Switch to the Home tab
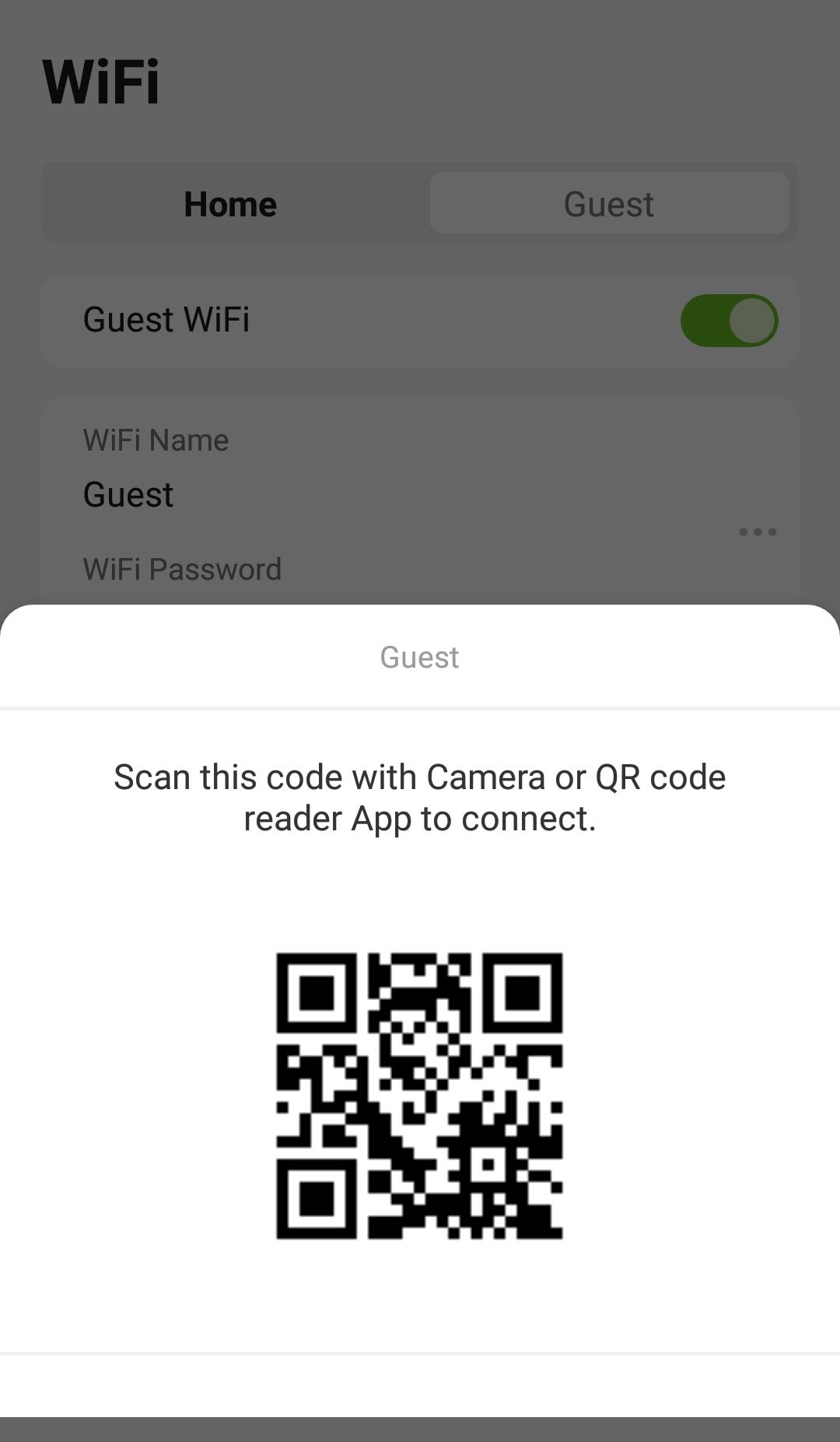 pyautogui.click(x=230, y=204)
